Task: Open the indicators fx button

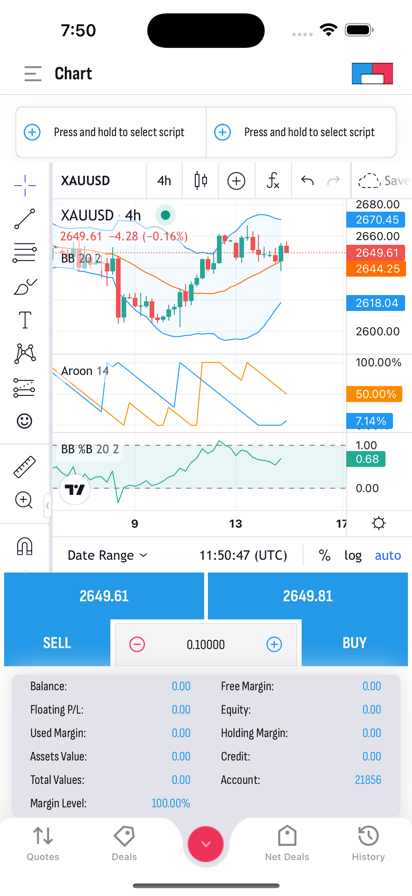Action: pos(273,181)
